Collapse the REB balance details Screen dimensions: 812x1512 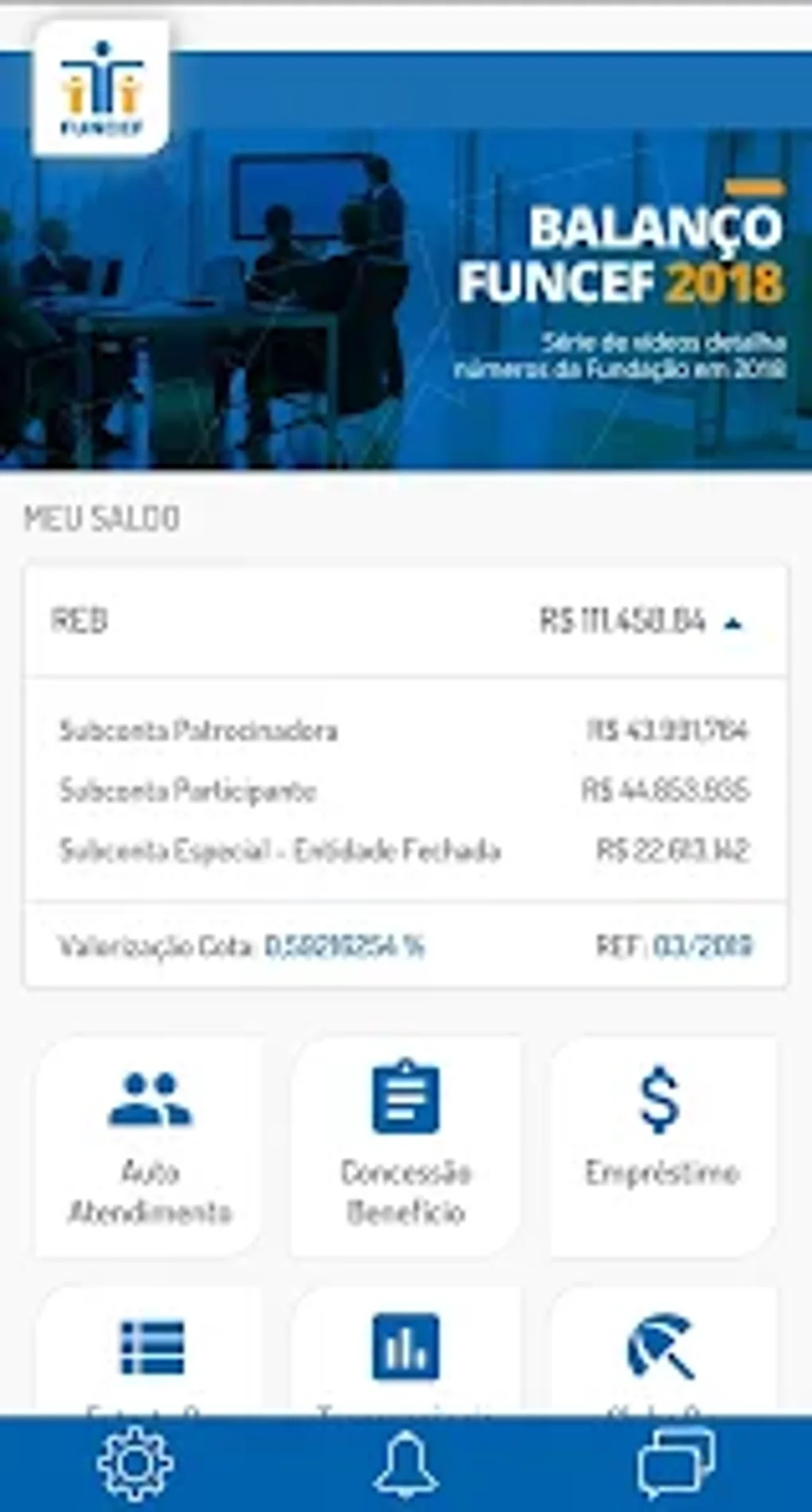732,623
